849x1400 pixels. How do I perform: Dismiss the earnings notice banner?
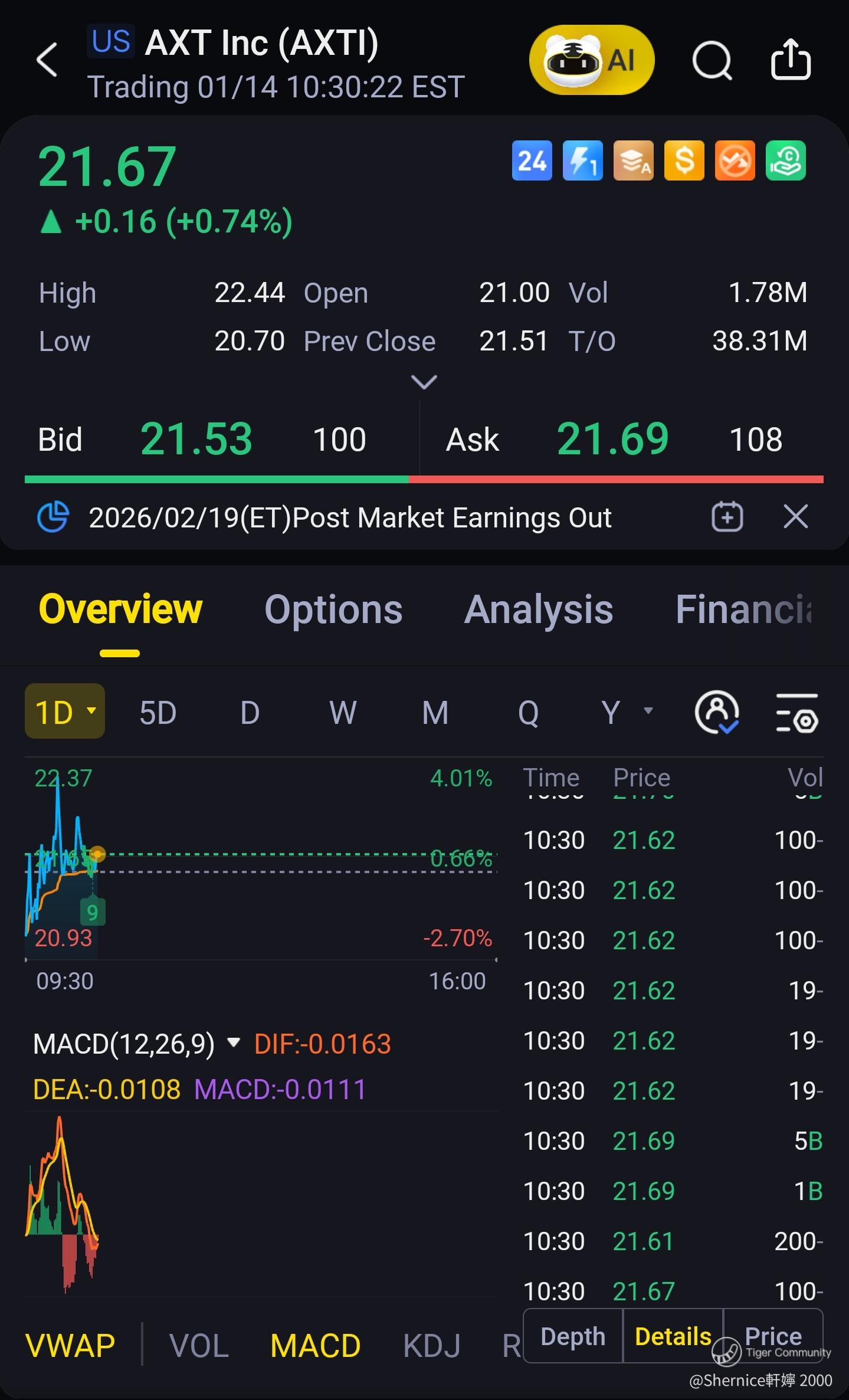point(795,517)
